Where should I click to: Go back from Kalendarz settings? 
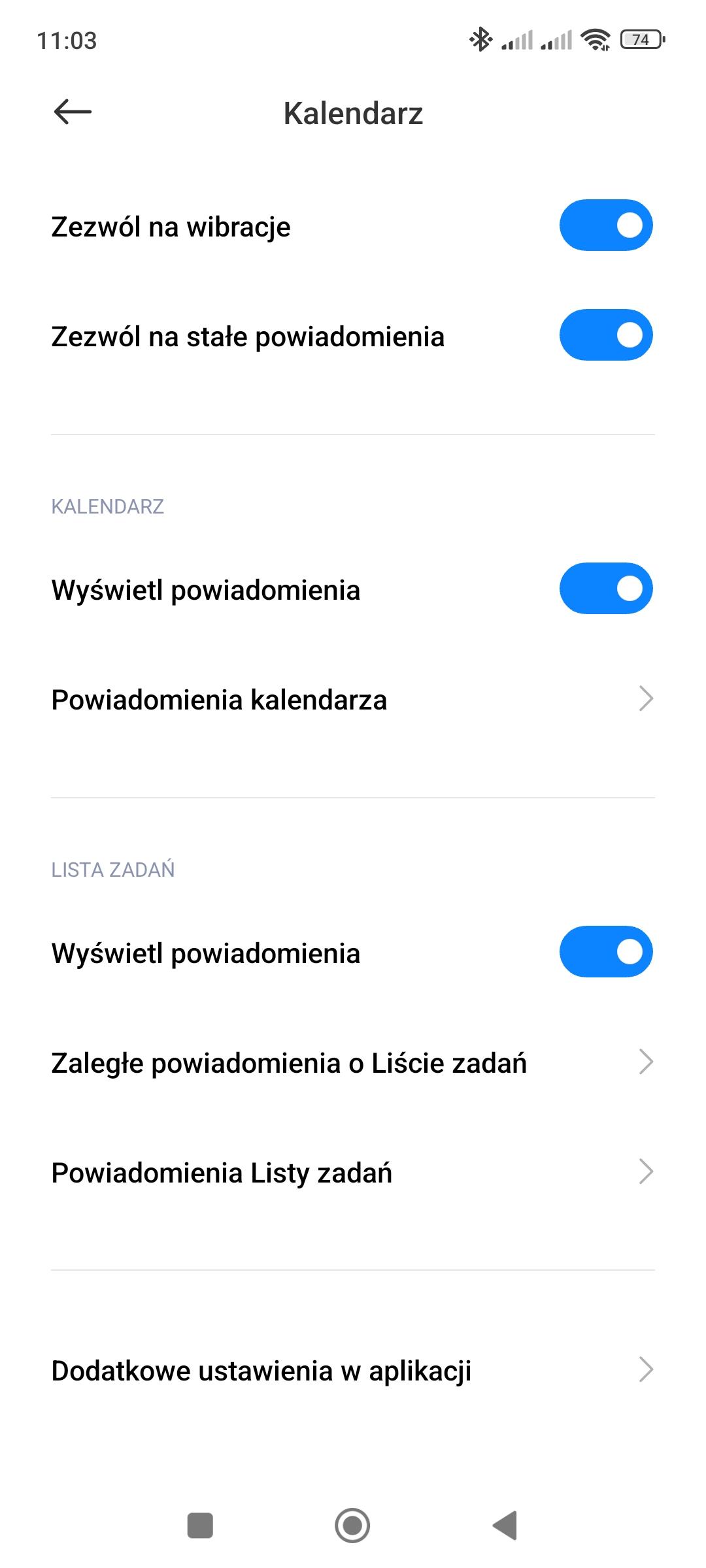pyautogui.click(x=73, y=112)
